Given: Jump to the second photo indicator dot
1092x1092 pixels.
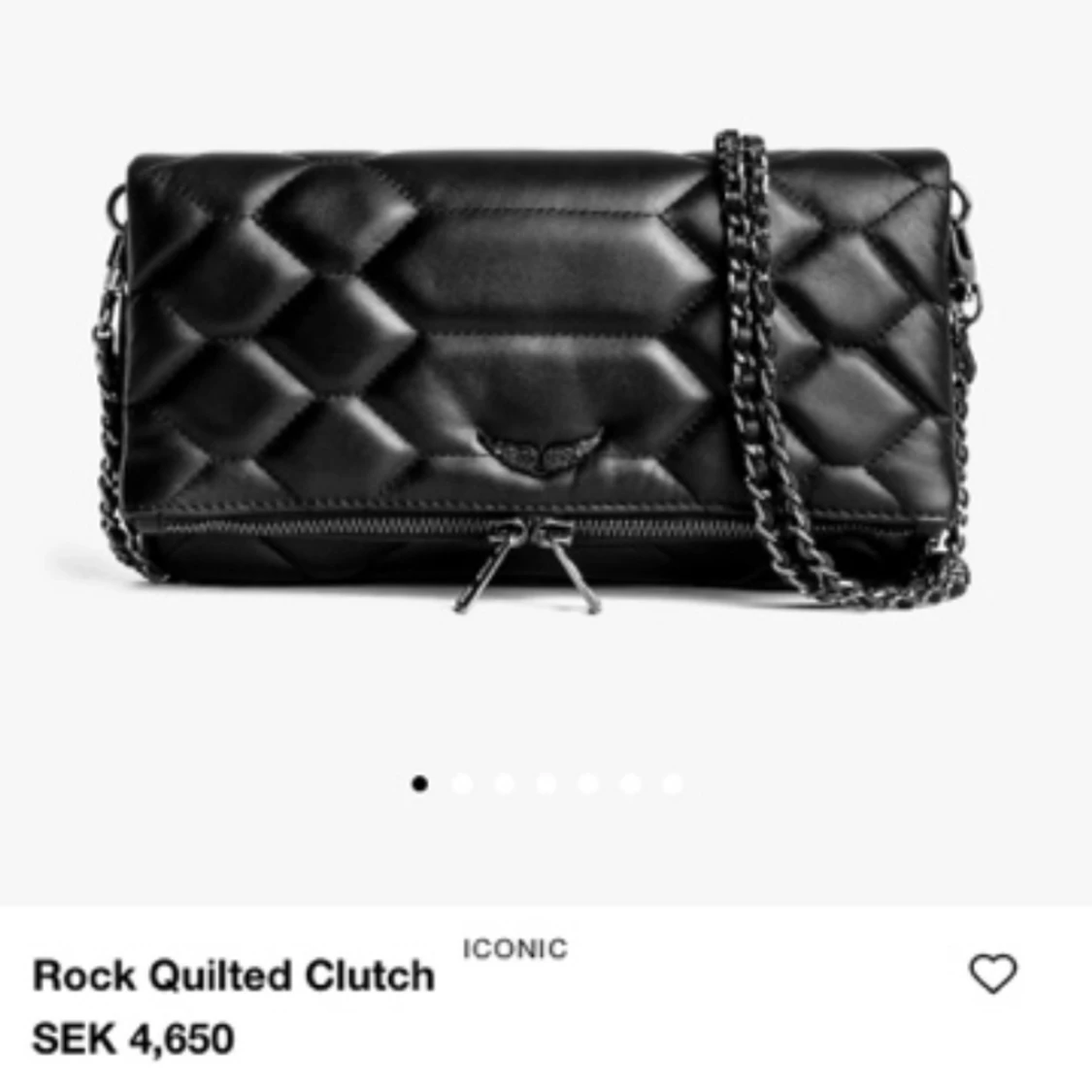Looking at the screenshot, I should coord(462,783).
